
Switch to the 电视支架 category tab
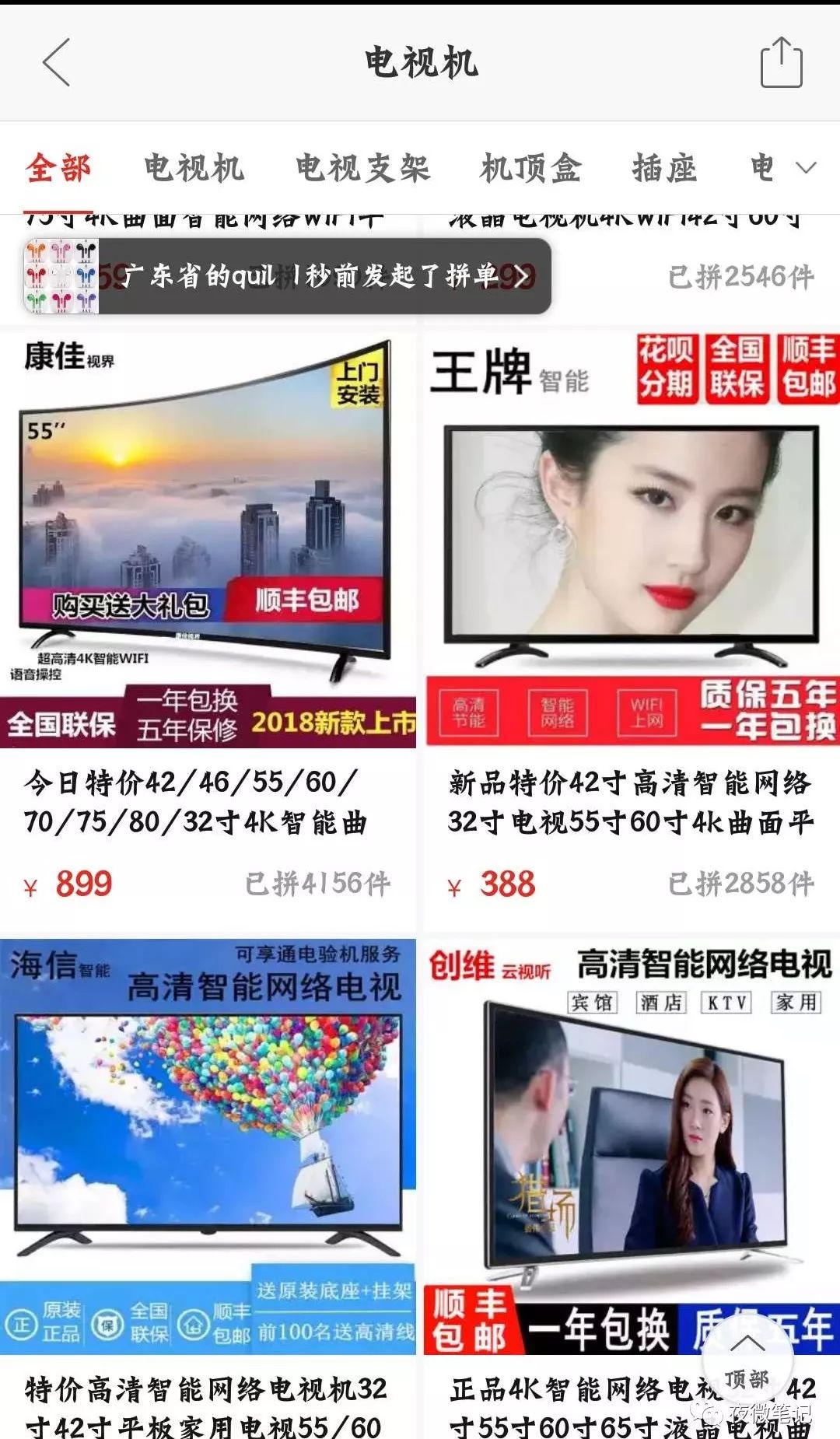(x=362, y=167)
